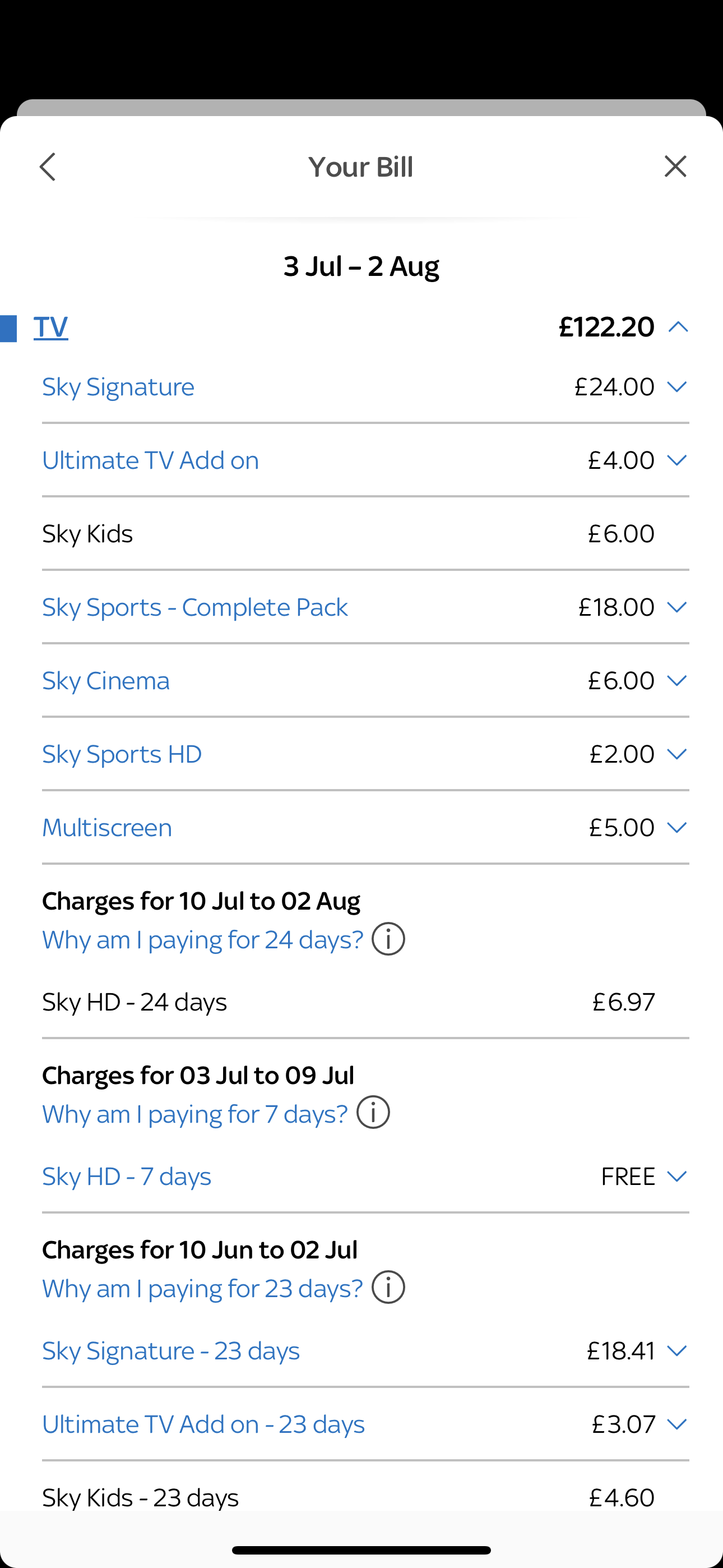Expand Sky Sports Complete Pack details

point(678,606)
